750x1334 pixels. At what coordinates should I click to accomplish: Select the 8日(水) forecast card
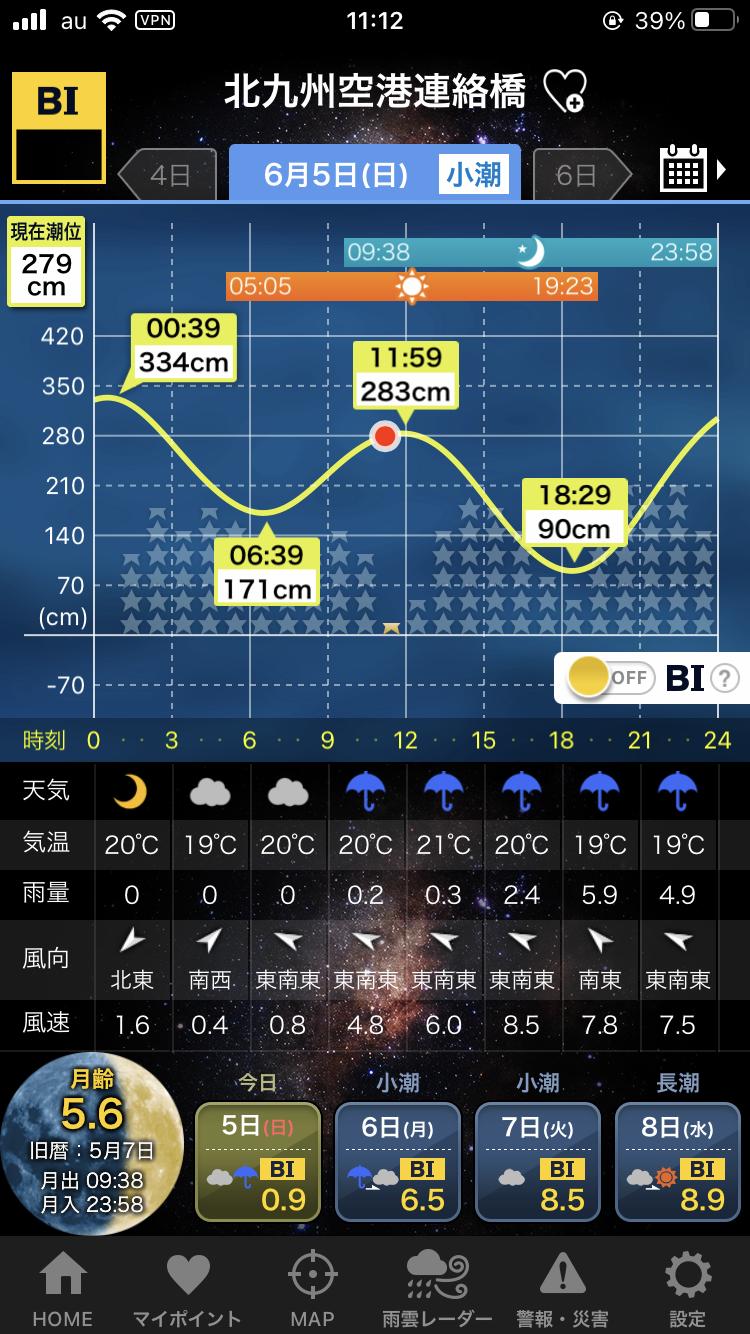click(x=677, y=1162)
